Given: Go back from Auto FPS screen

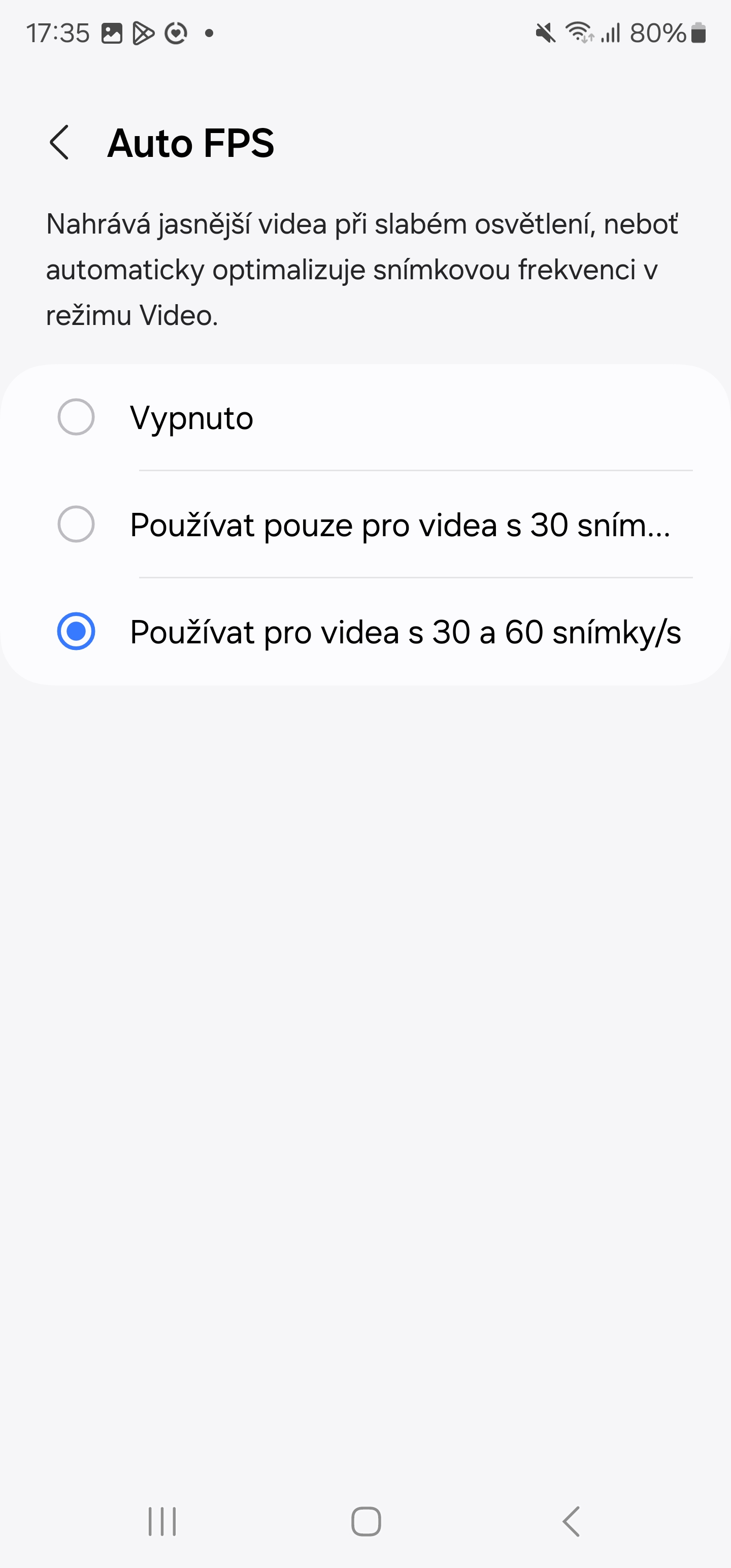Looking at the screenshot, I should point(60,143).
